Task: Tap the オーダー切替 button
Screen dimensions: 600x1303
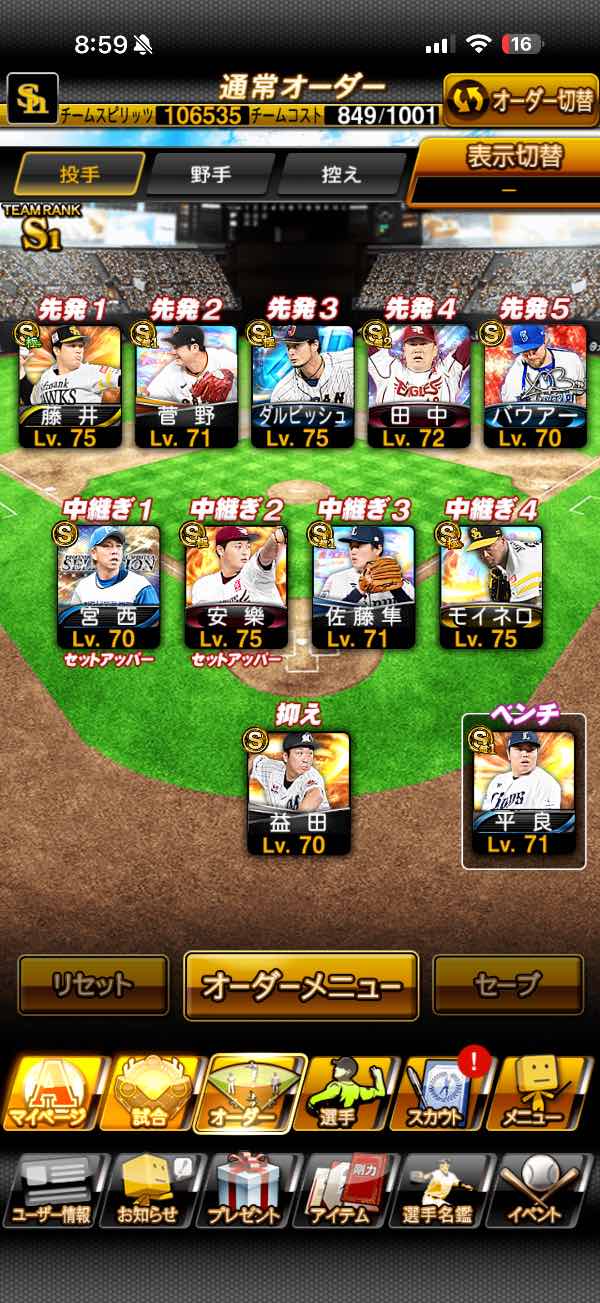Action: tap(519, 101)
